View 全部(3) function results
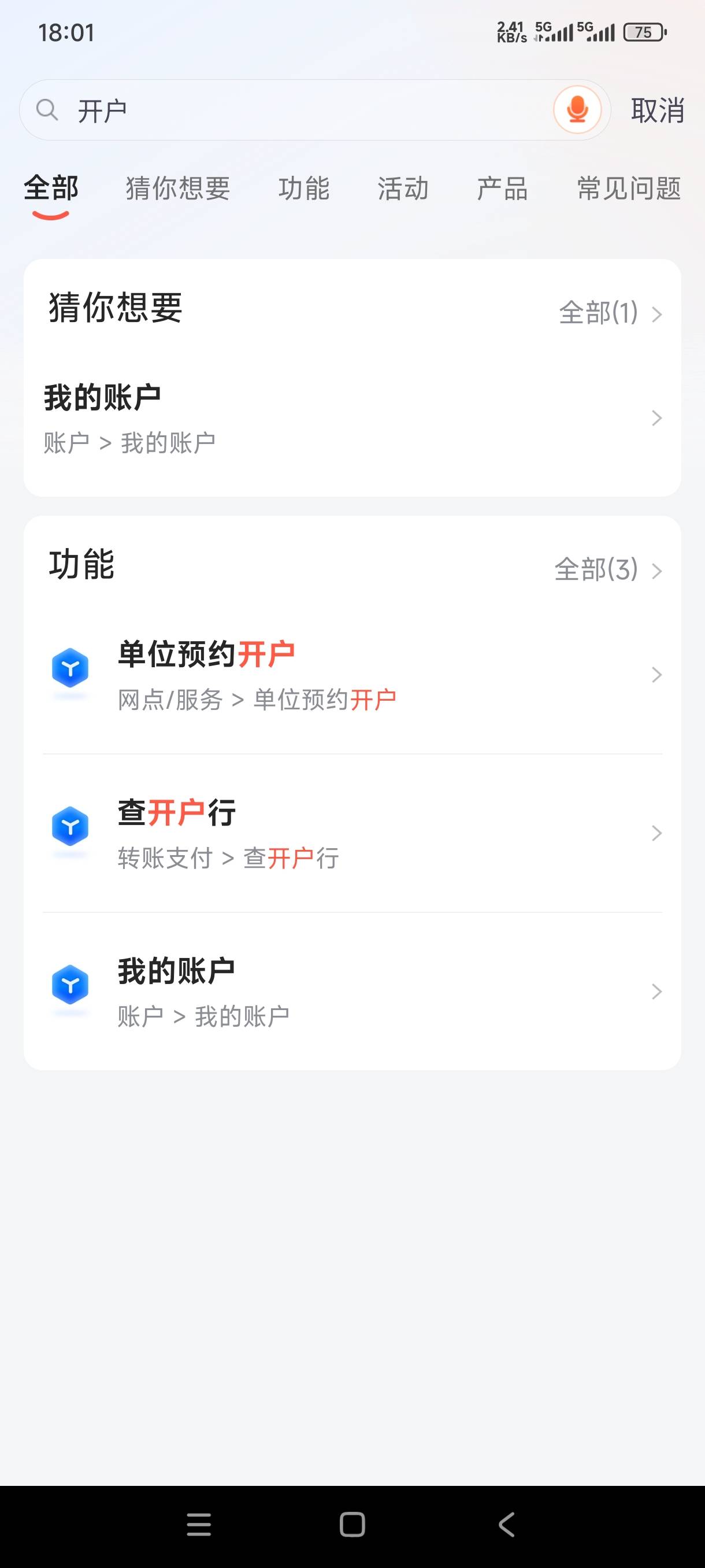Image resolution: width=705 pixels, height=1568 pixels. pos(608,569)
